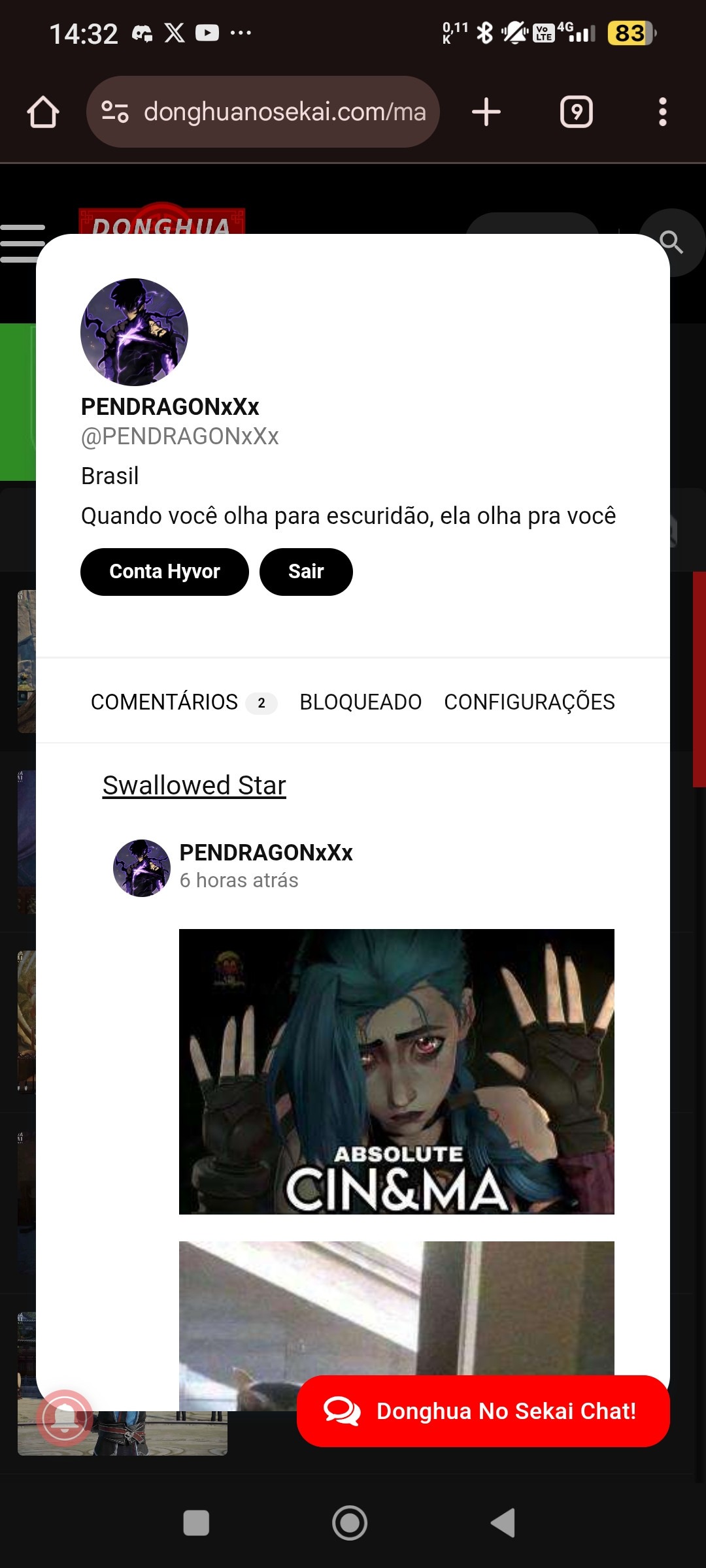The width and height of the screenshot is (706, 1568).
Task: Open the site hamburger menu
Action: (20, 243)
